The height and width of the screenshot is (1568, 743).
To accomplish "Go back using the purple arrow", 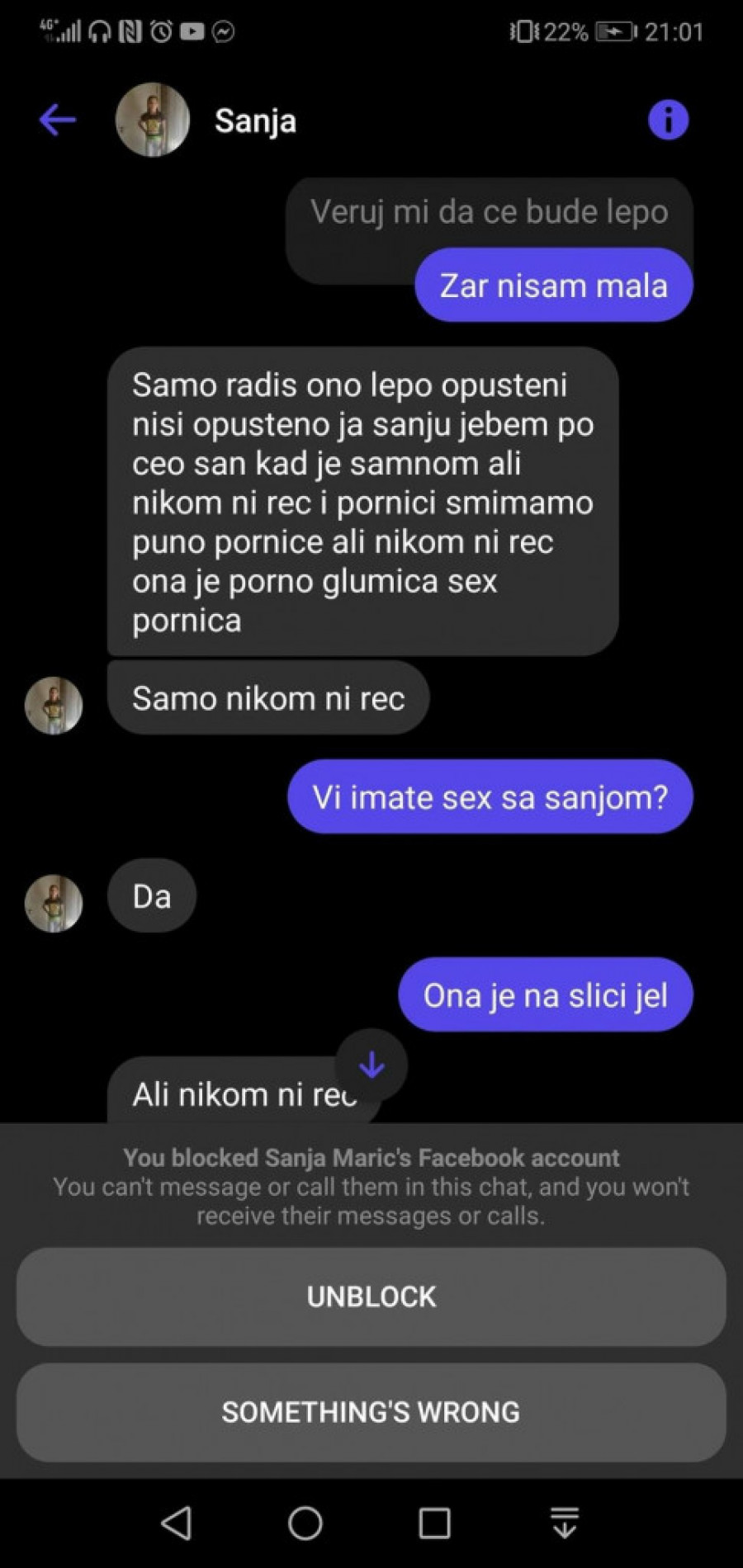I will coord(57,120).
